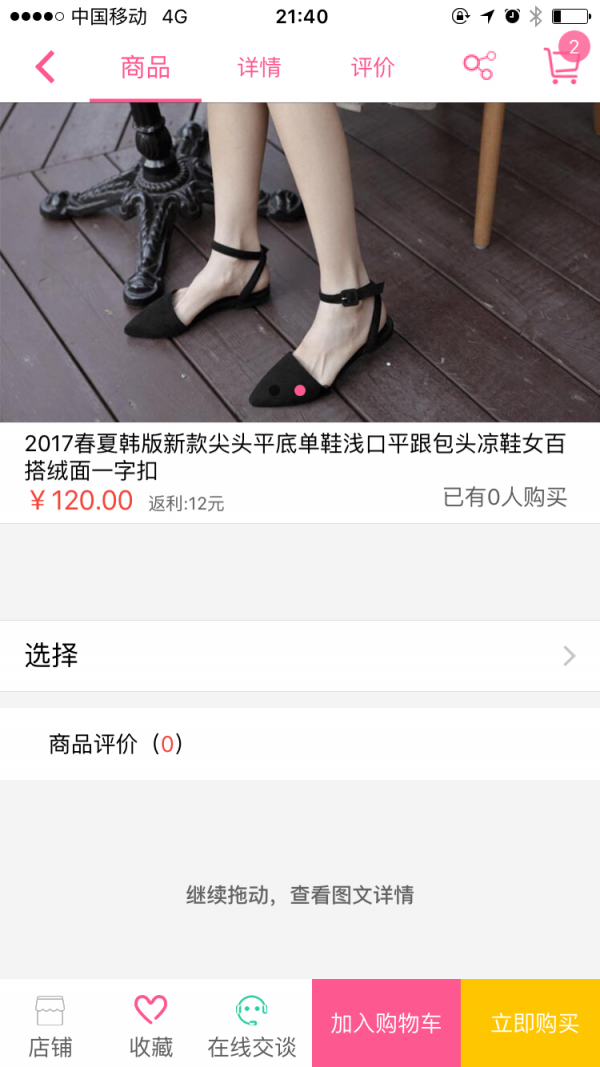Go back with the pink arrow

click(x=44, y=67)
